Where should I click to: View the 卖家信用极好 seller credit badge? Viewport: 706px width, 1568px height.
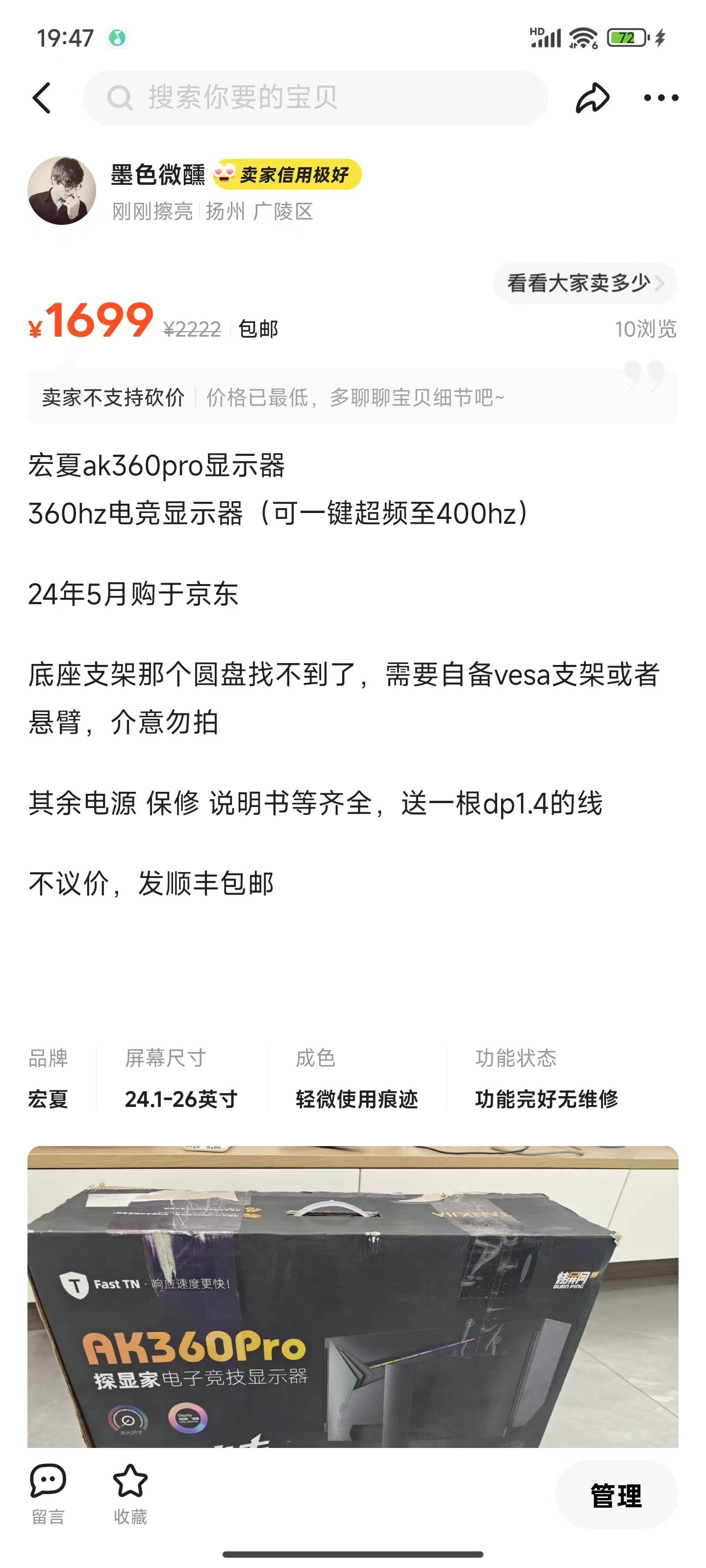tap(287, 175)
